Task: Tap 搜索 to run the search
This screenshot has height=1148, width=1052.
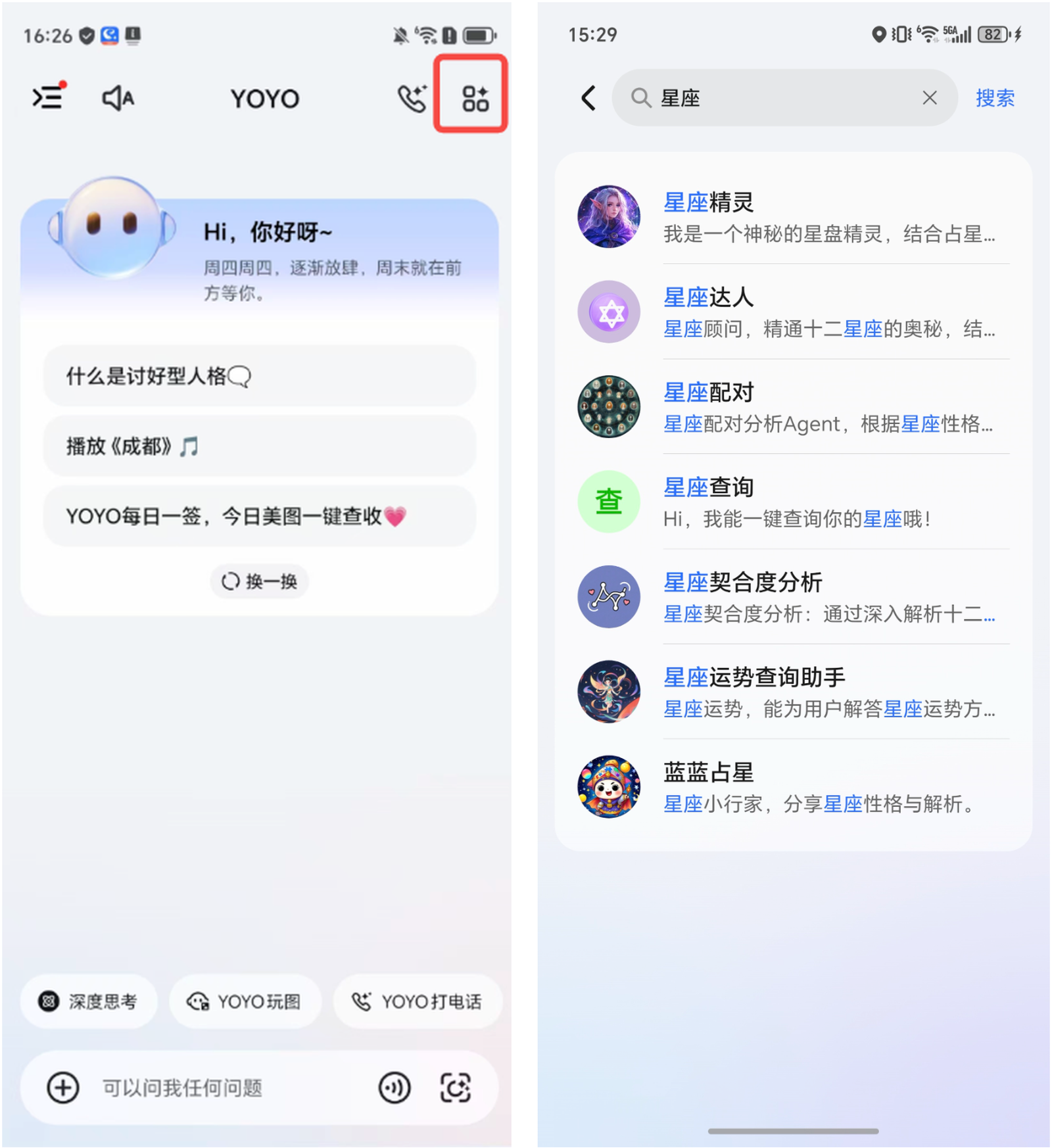Action: (994, 98)
